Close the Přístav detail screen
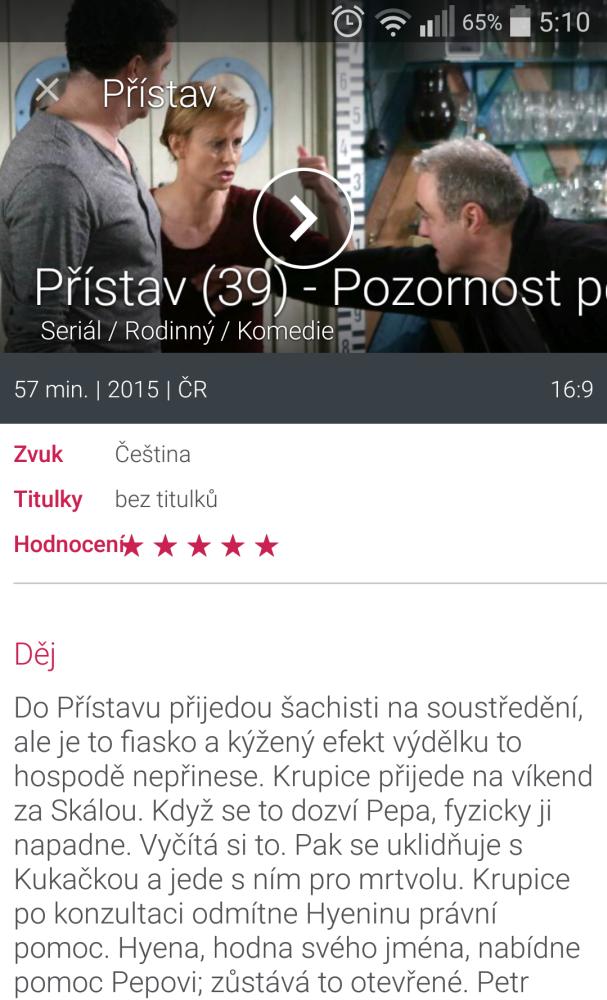Screen dimensions: 607x1000 click(x=47, y=92)
